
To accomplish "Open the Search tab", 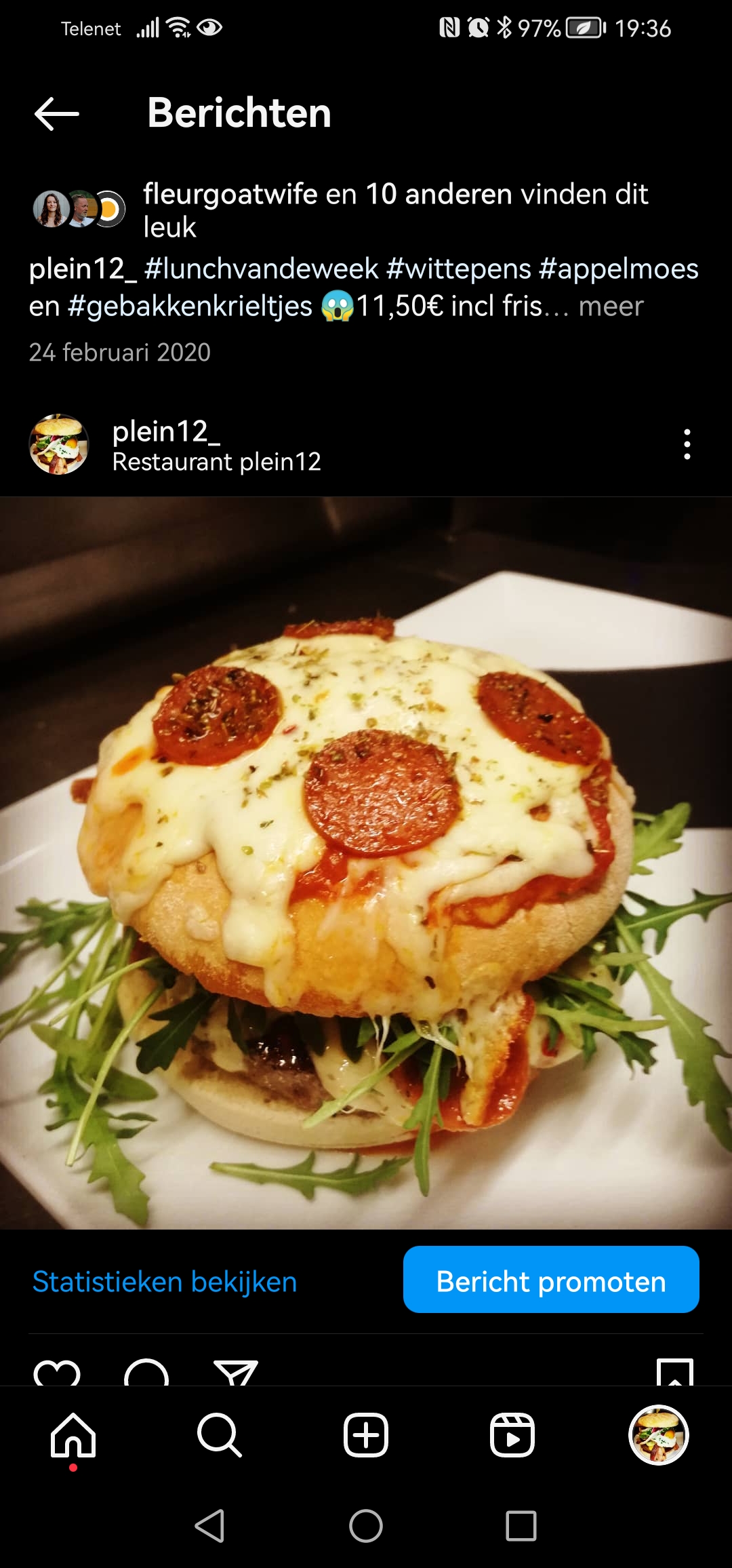I will click(220, 1435).
